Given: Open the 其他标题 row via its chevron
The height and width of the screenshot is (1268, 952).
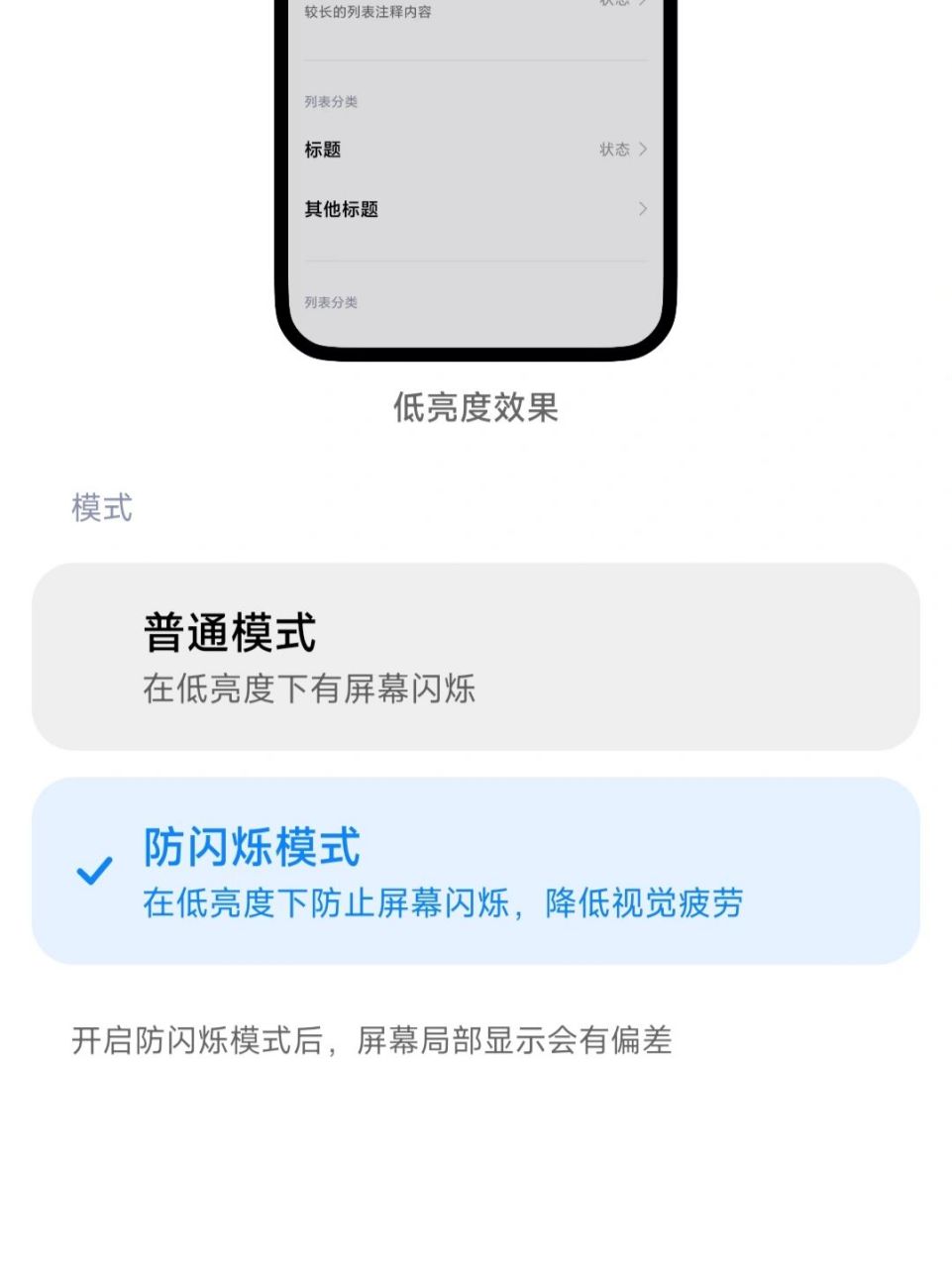Looking at the screenshot, I should click(x=643, y=209).
